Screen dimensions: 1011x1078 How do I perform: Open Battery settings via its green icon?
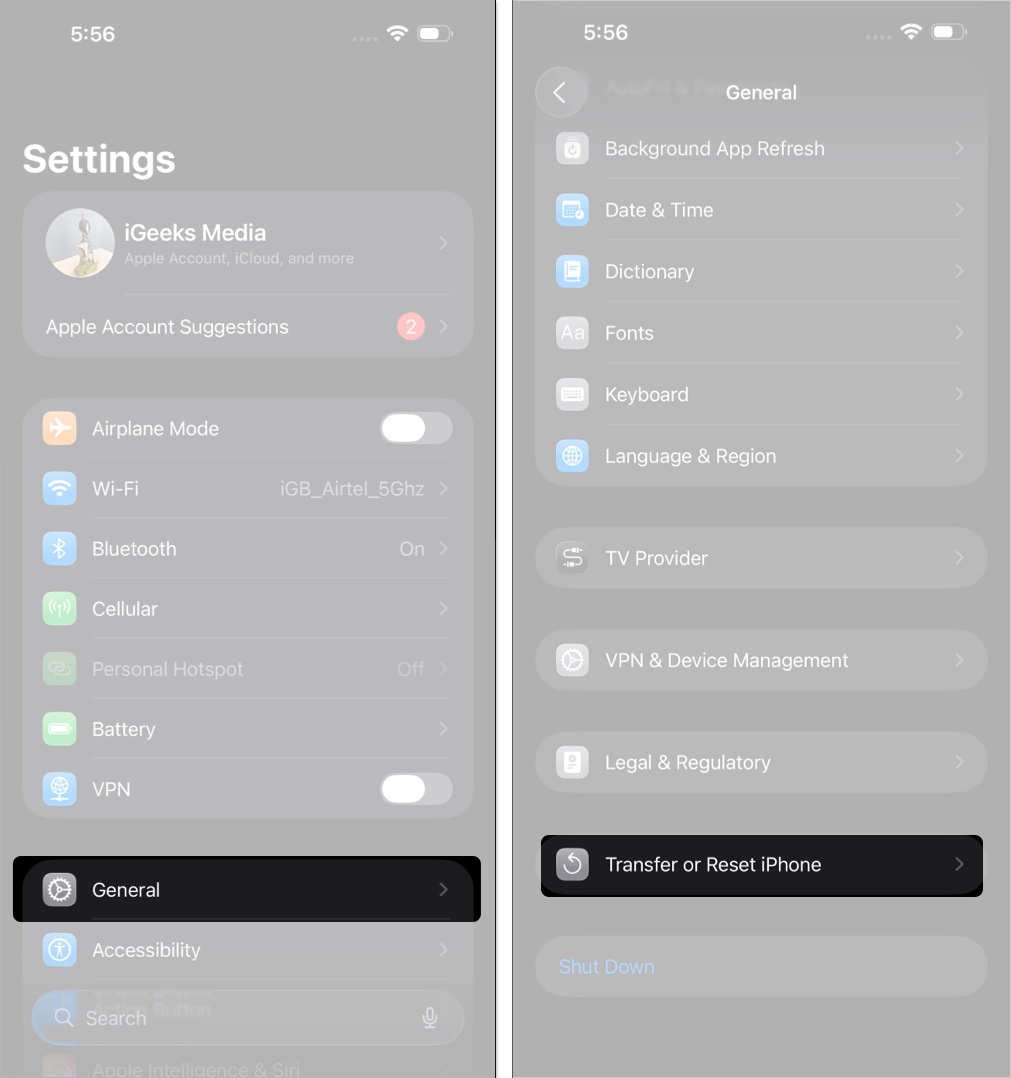coord(60,729)
